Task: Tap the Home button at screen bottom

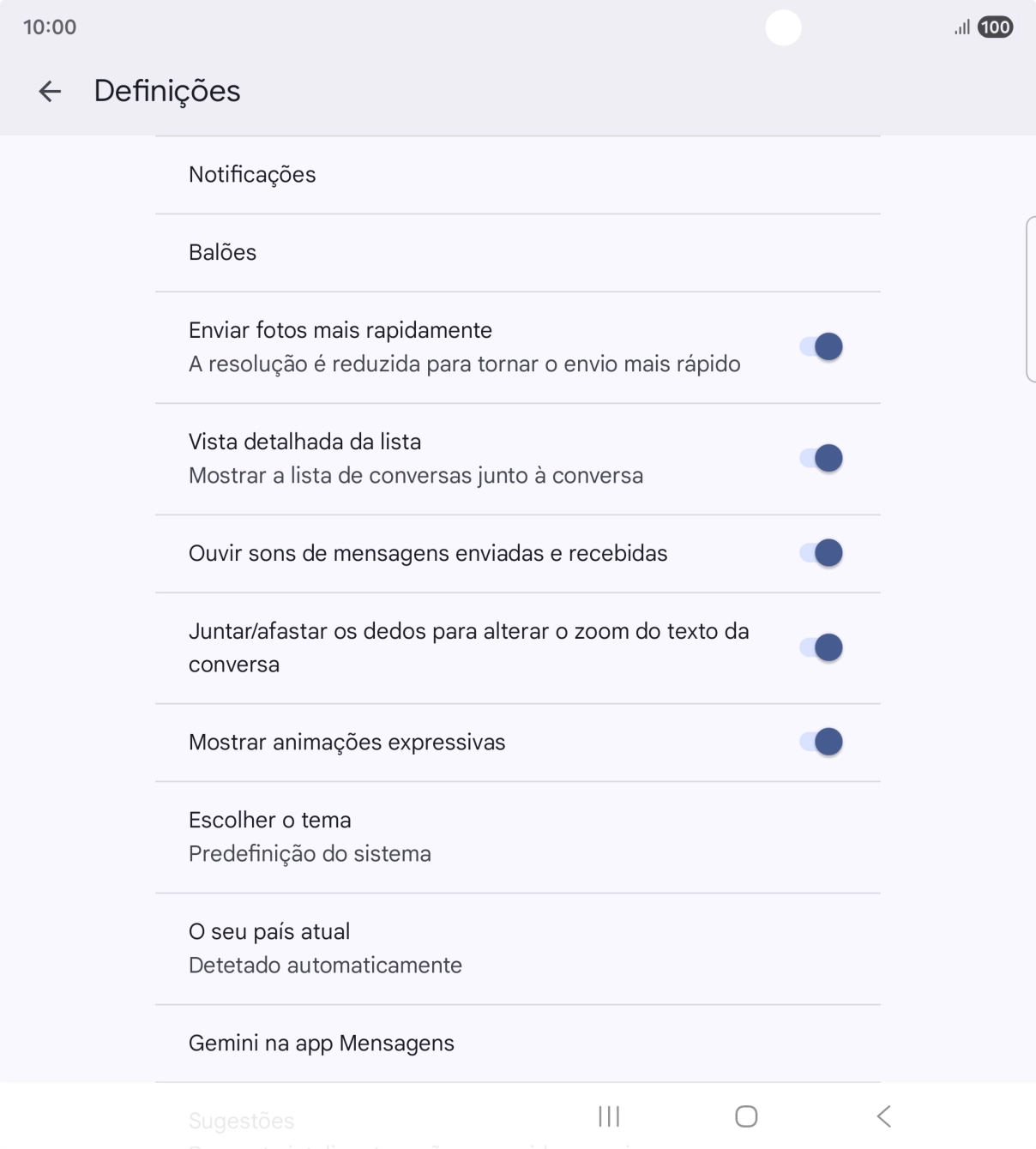Action: [745, 1116]
